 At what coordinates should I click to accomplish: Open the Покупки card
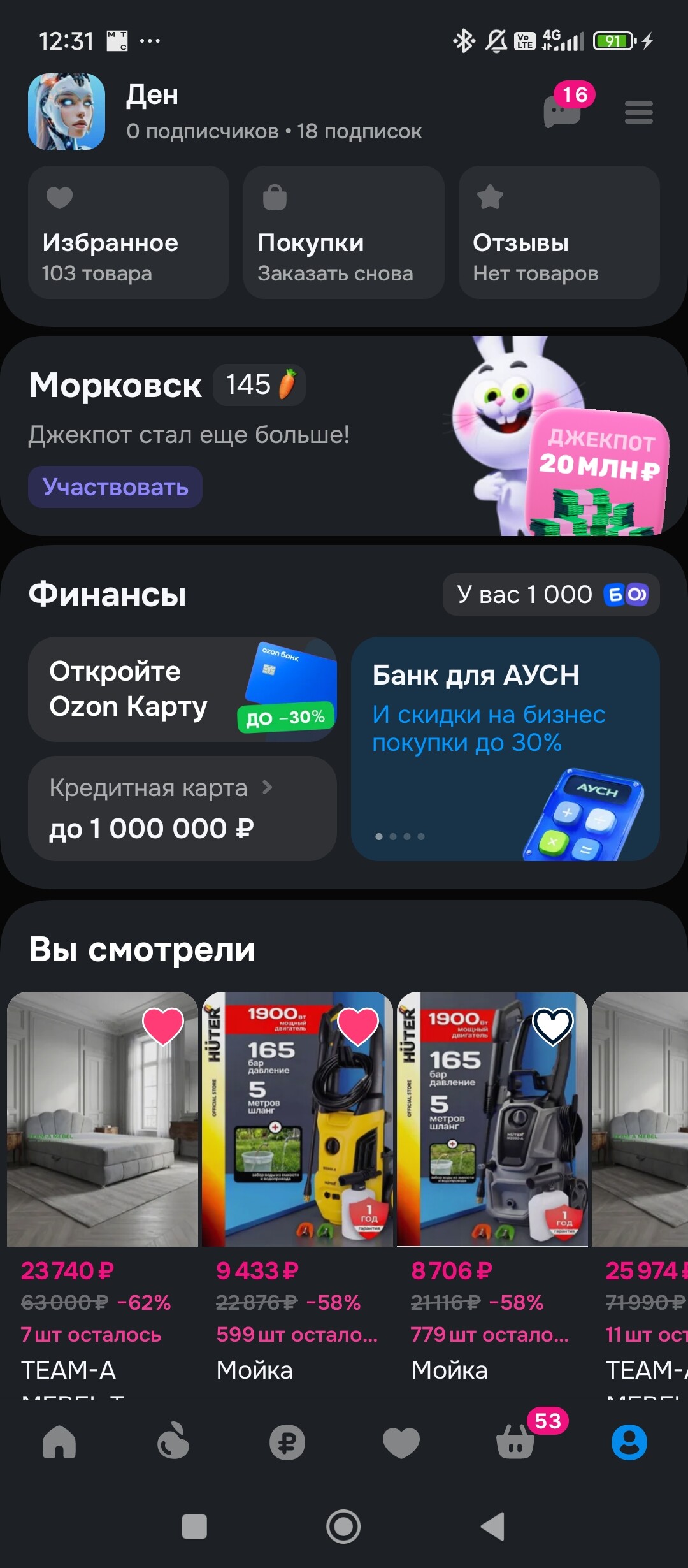(343, 233)
